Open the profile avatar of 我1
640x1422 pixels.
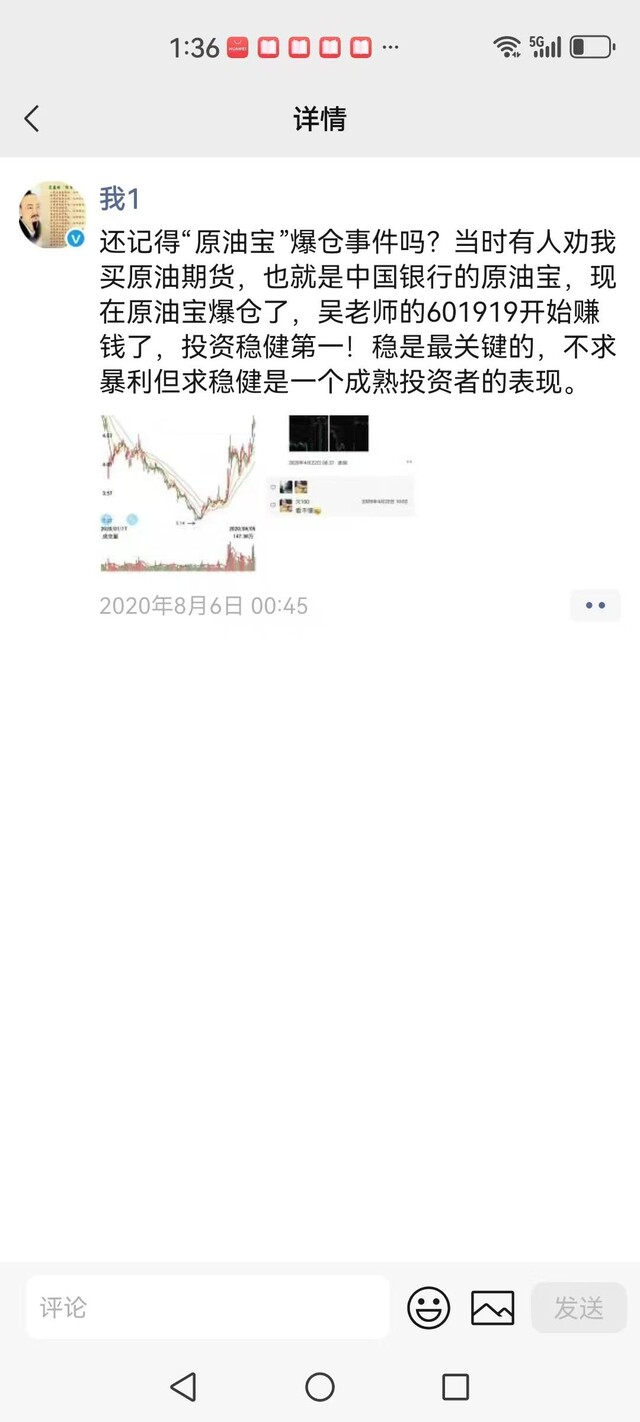click(52, 214)
